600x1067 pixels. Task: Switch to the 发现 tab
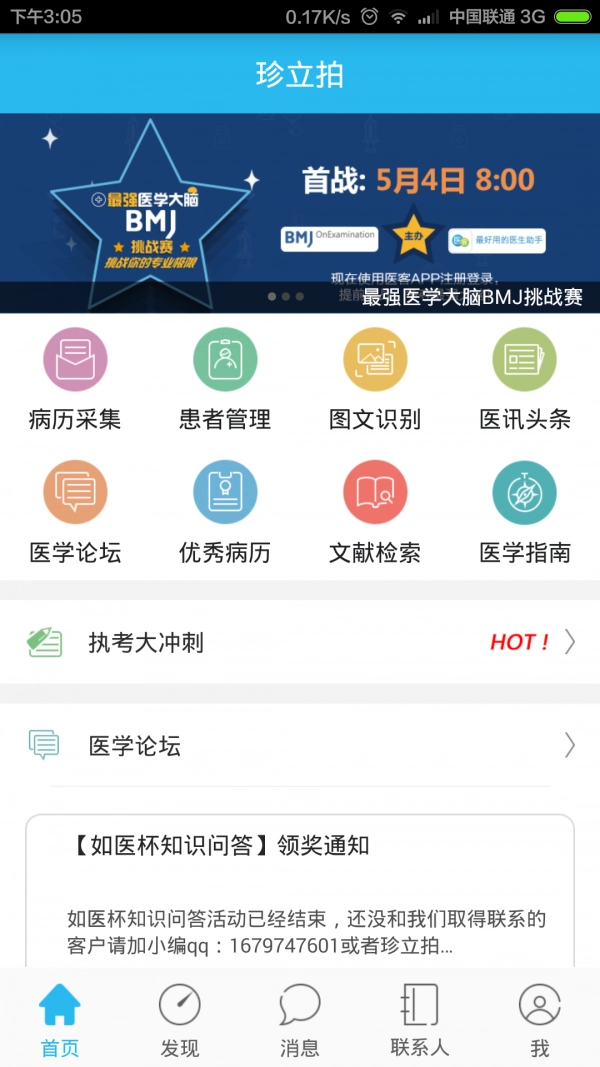tap(180, 1019)
